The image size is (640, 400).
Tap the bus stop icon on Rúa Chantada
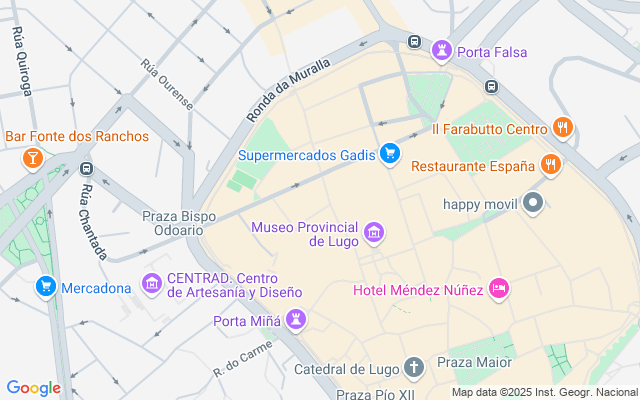tap(86, 169)
